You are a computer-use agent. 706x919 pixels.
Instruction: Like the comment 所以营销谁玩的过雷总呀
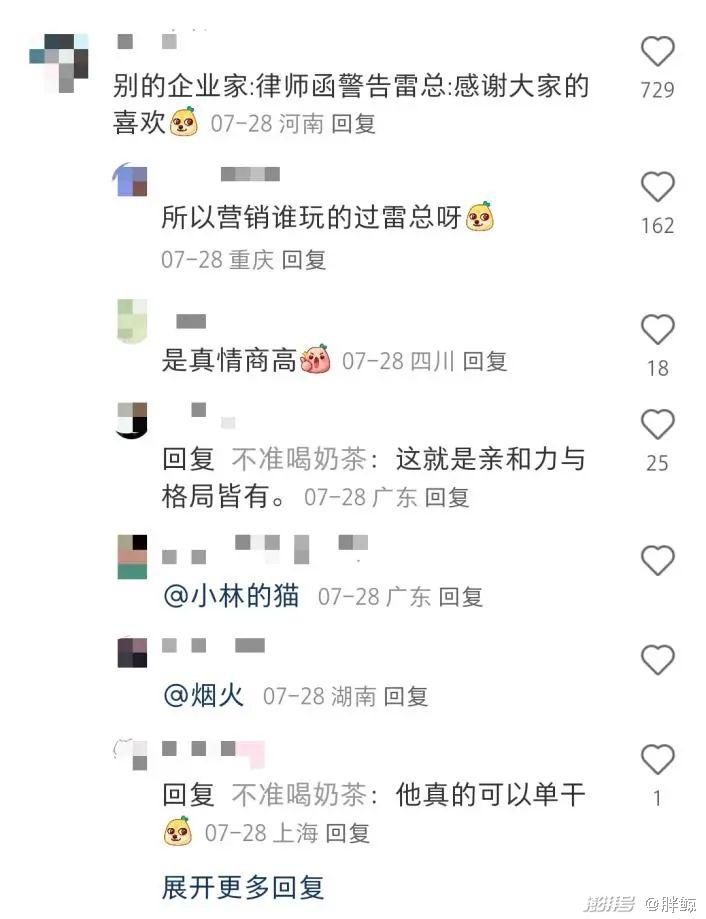(x=657, y=188)
